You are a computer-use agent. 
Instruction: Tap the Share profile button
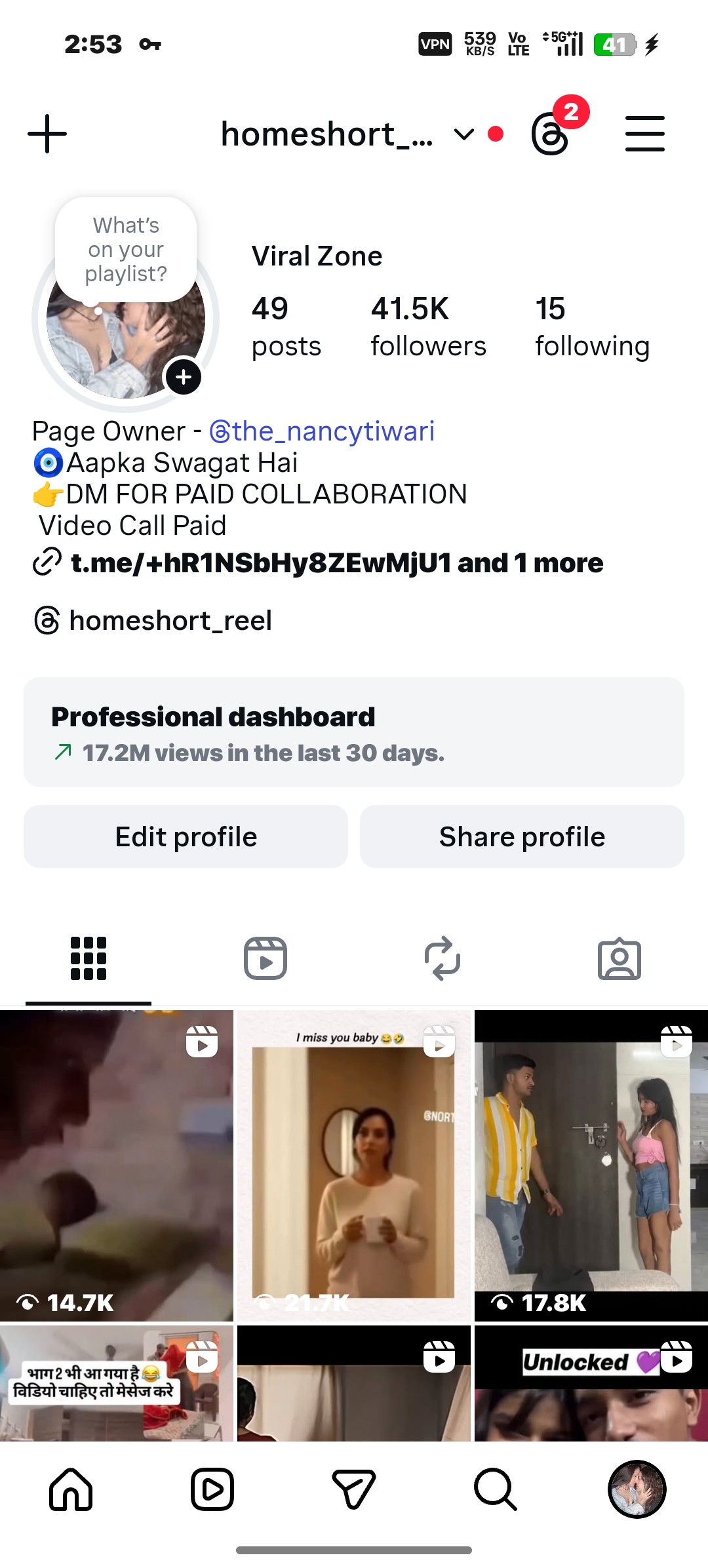click(x=522, y=836)
